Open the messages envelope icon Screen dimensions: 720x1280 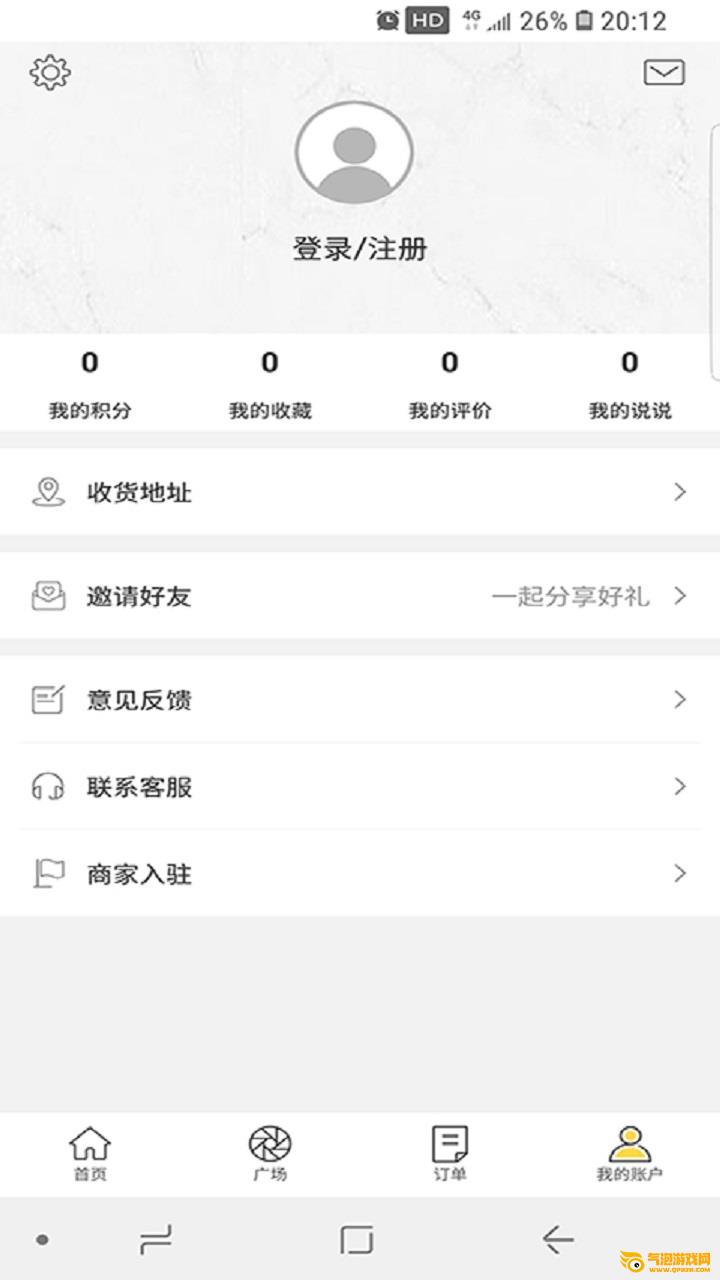[664, 72]
